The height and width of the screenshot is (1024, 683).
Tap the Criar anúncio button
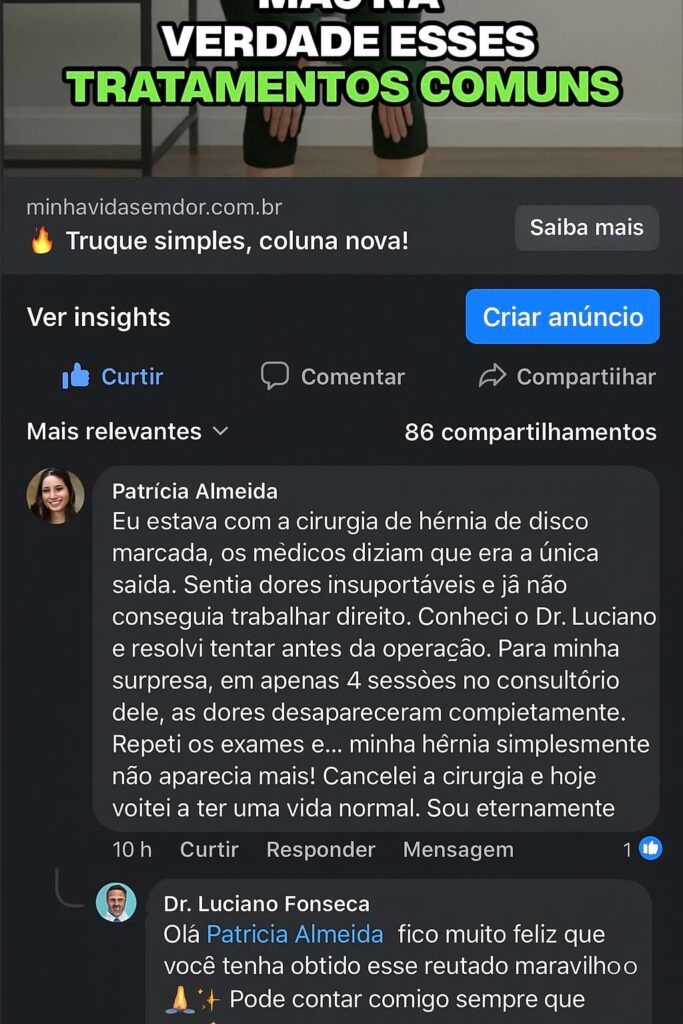click(562, 317)
